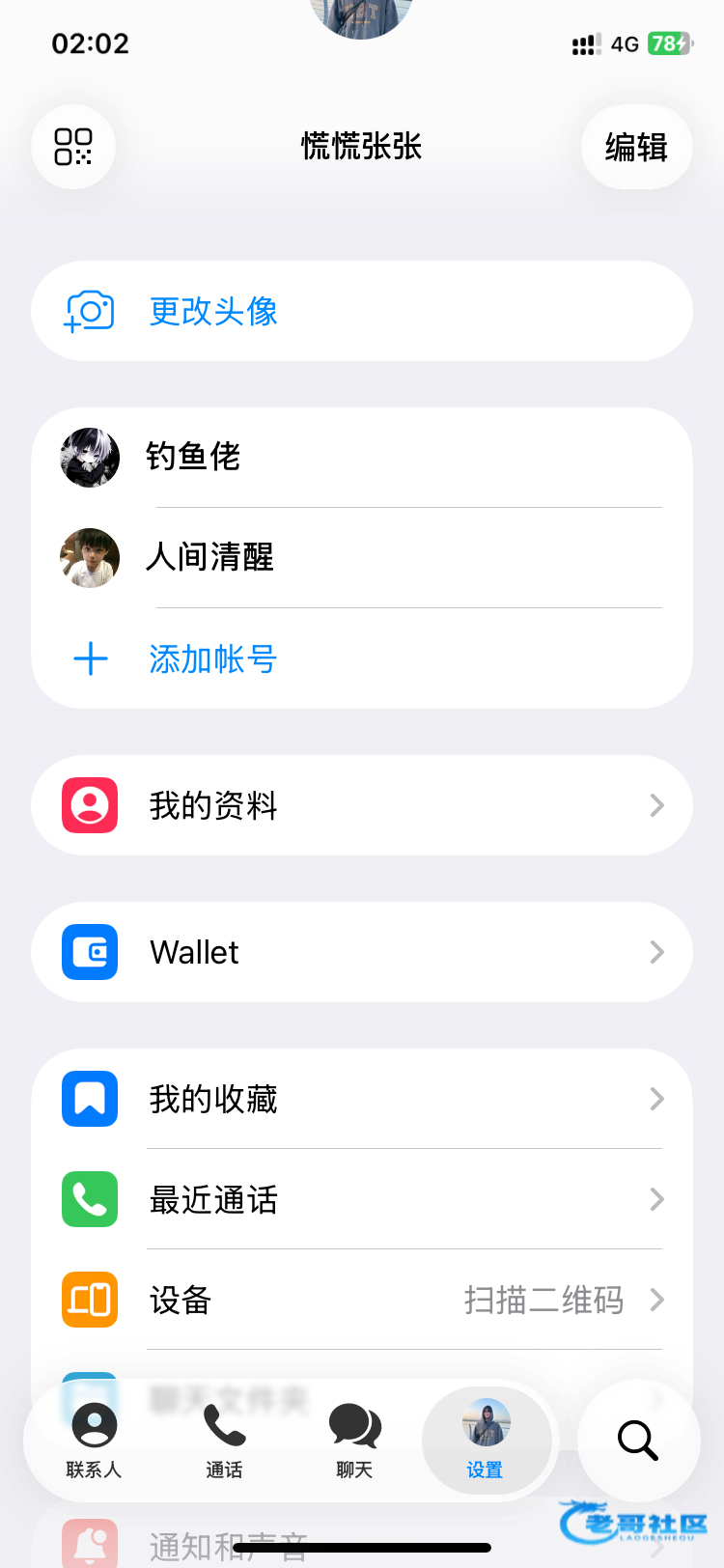Switch to the 钓鱼佬 account
724x1568 pixels.
(x=361, y=457)
